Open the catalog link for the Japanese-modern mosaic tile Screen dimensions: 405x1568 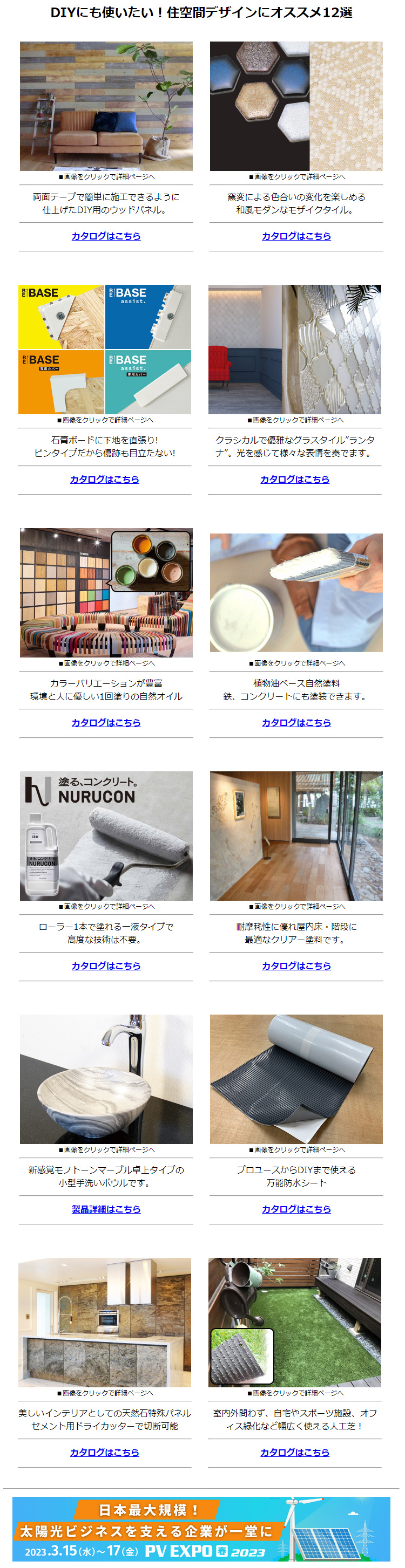click(x=296, y=236)
